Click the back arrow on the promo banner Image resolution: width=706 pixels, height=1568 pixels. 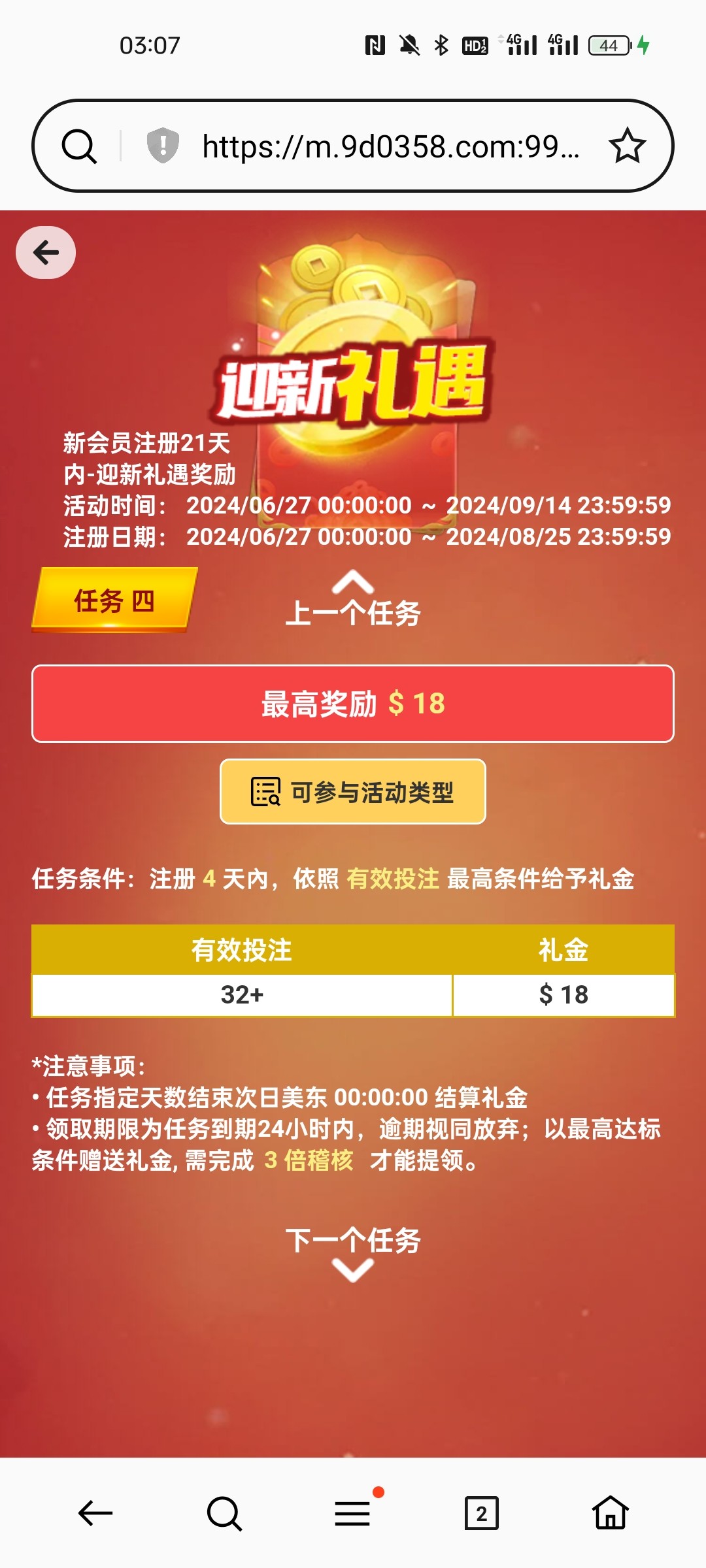46,252
